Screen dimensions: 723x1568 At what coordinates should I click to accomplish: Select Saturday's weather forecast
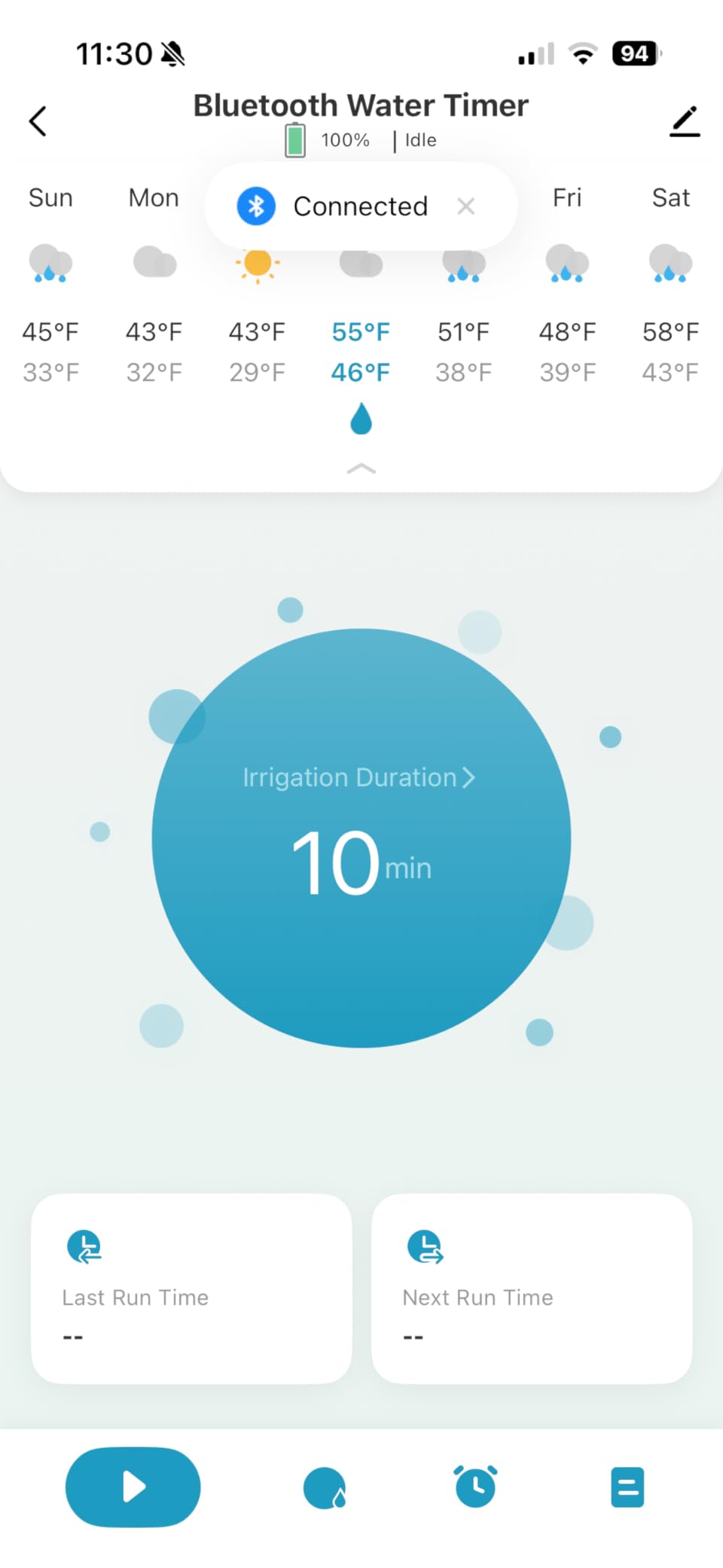pyautogui.click(x=670, y=286)
